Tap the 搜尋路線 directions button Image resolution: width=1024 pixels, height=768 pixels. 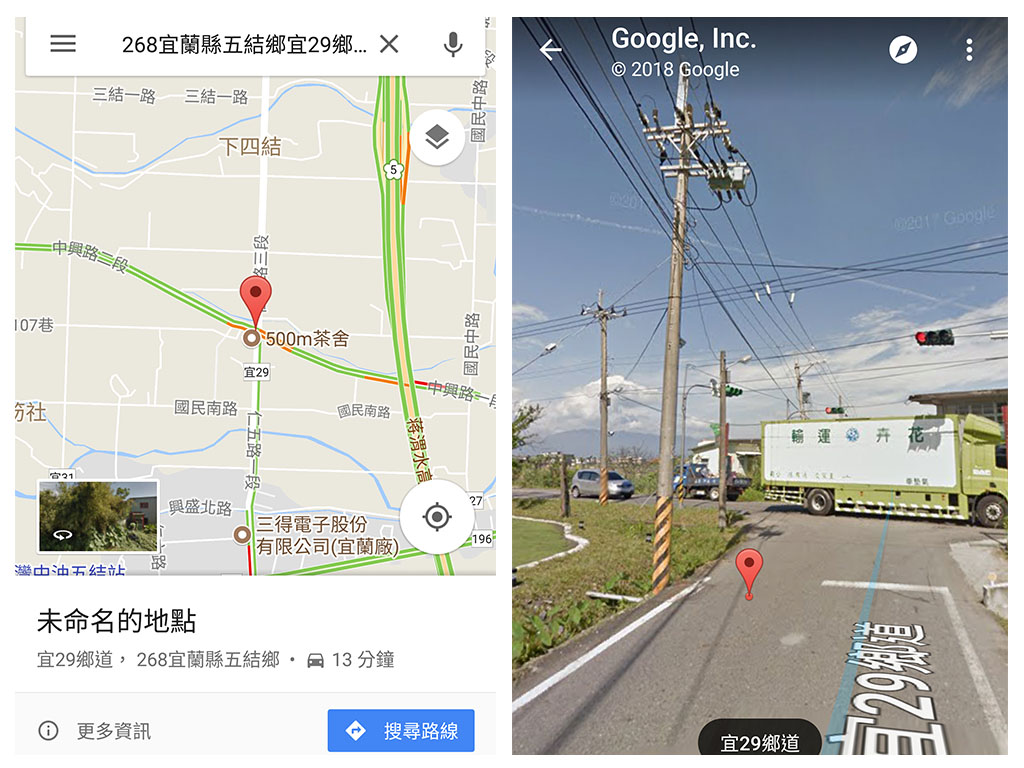click(401, 731)
